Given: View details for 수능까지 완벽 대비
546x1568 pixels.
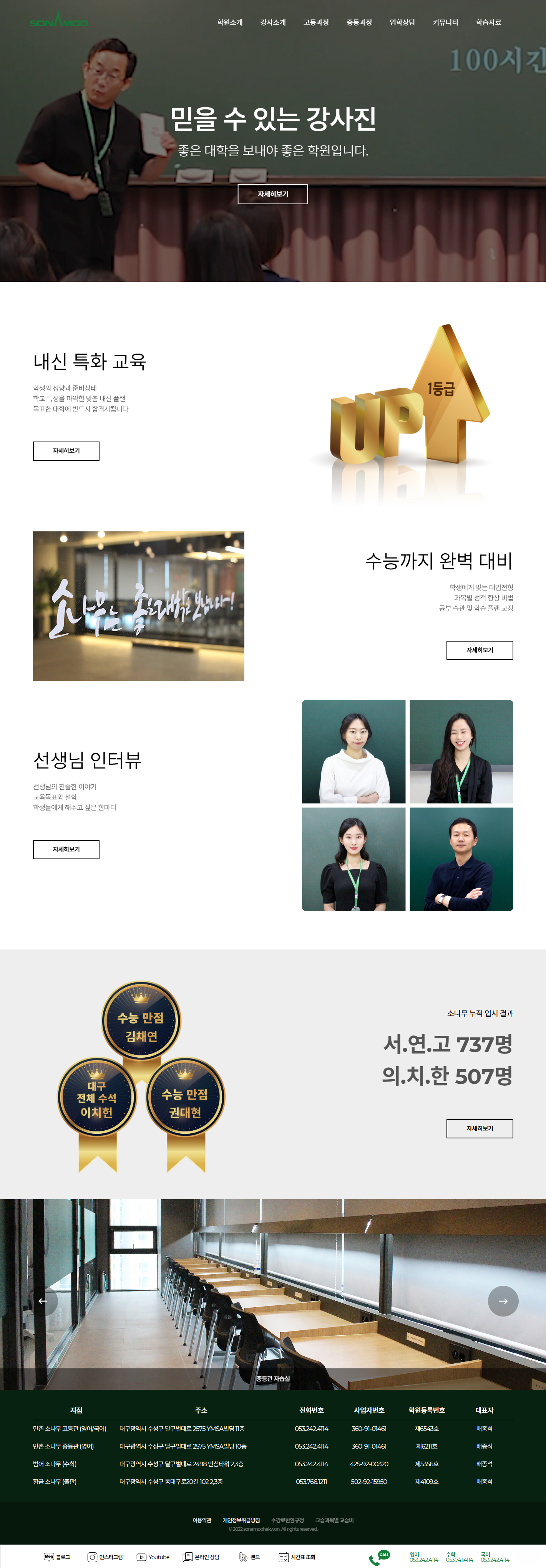Looking at the screenshot, I should point(479,650).
